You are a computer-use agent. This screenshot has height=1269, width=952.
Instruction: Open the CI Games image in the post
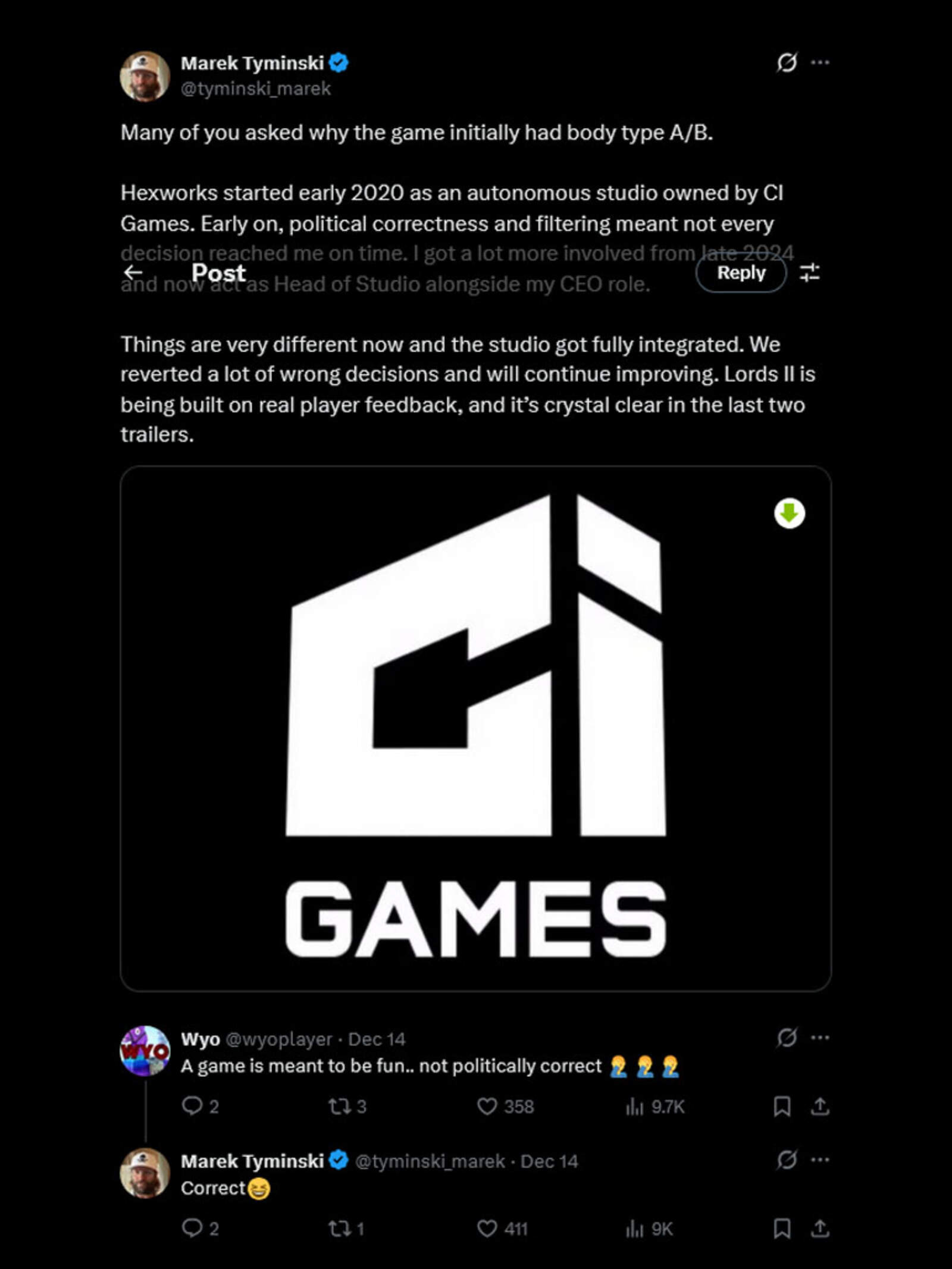(475, 728)
